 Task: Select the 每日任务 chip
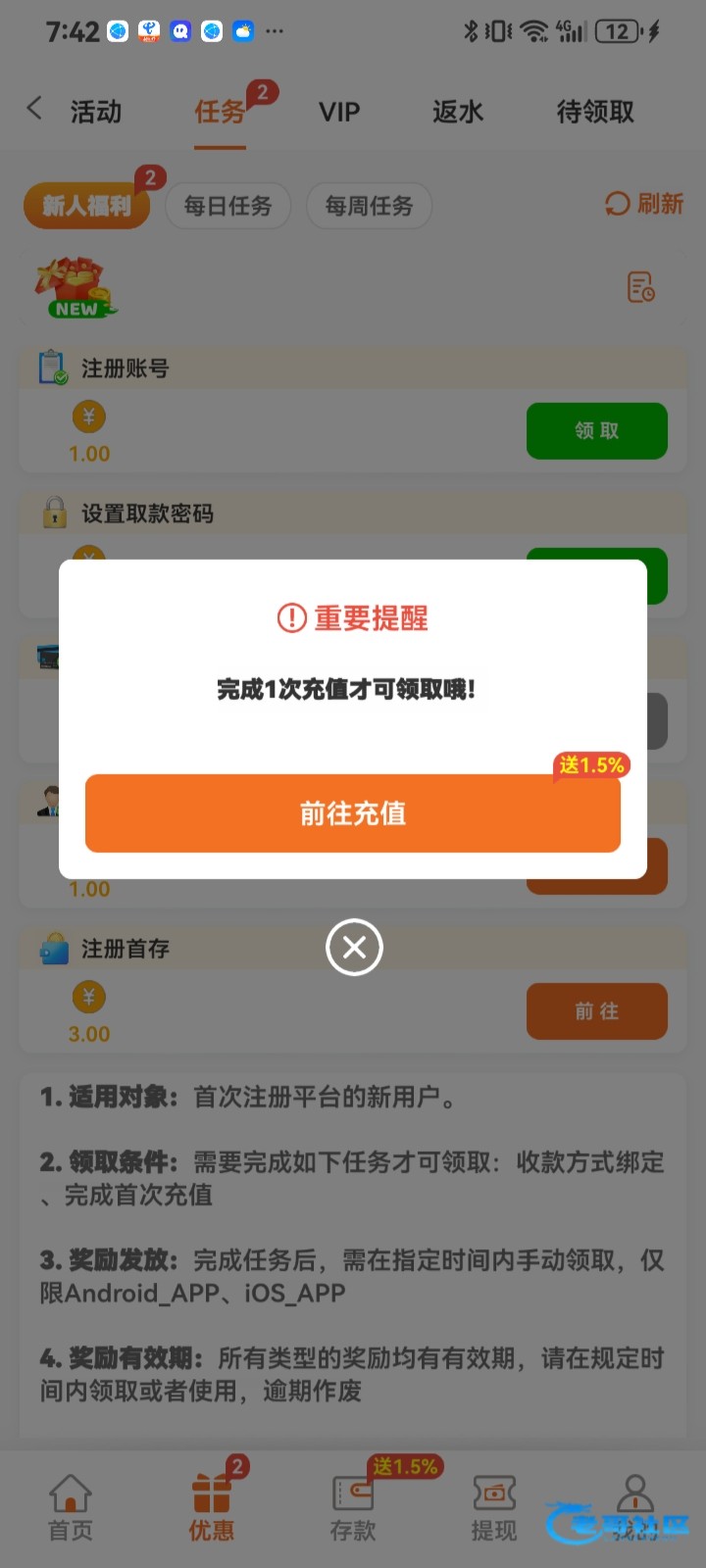pos(227,206)
